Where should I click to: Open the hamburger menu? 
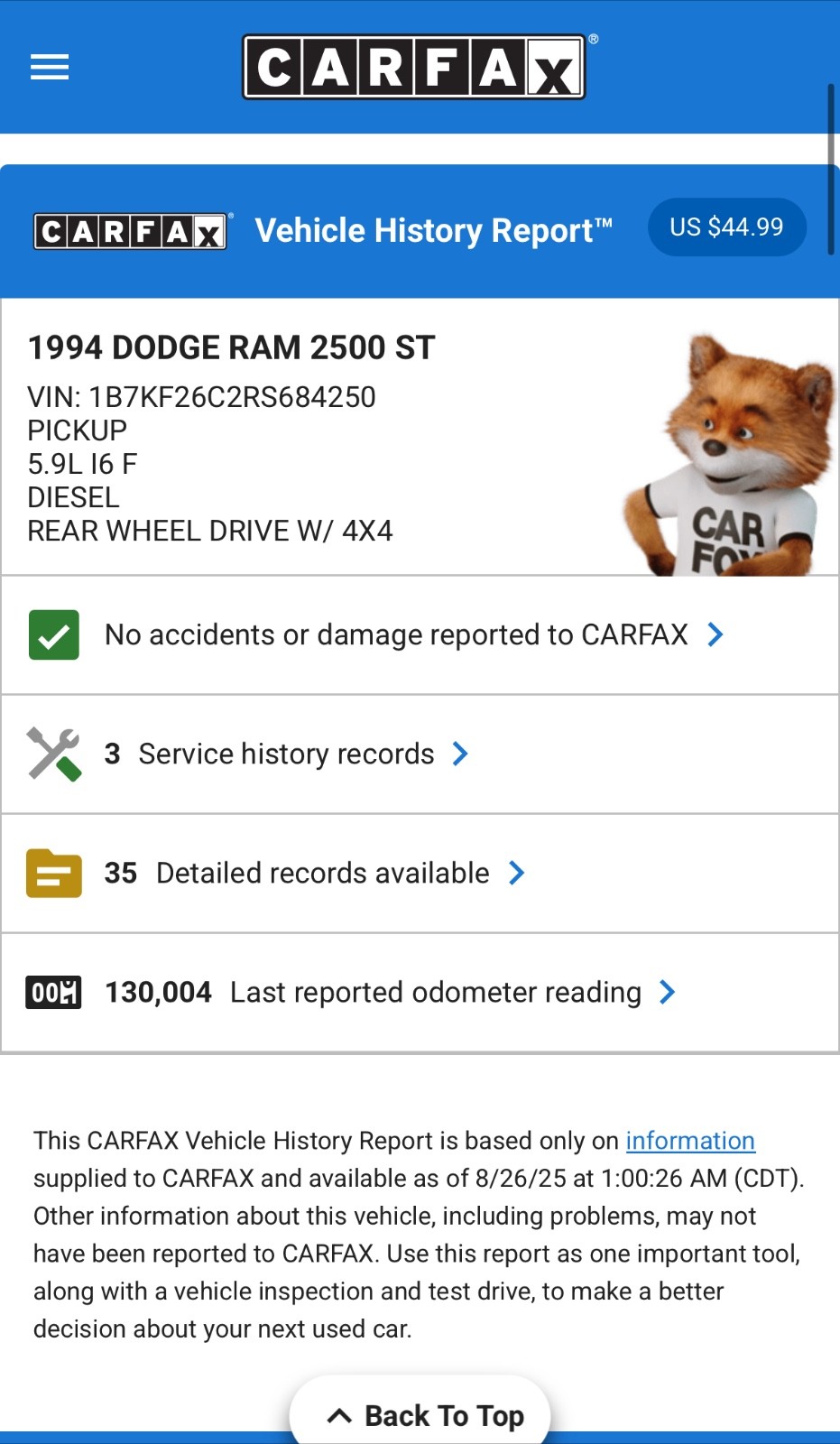50,67
